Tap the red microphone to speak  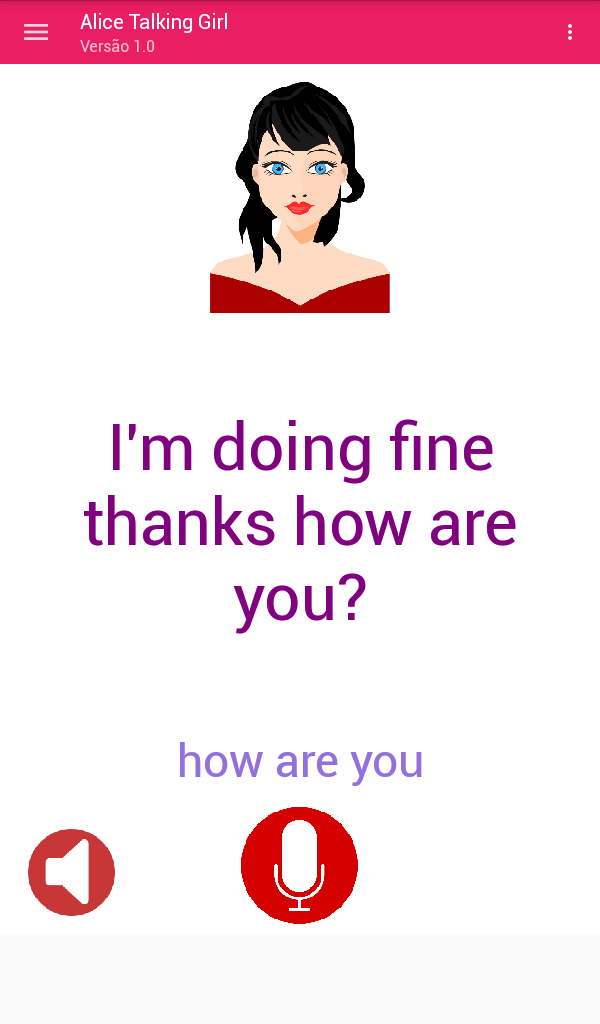click(x=300, y=865)
